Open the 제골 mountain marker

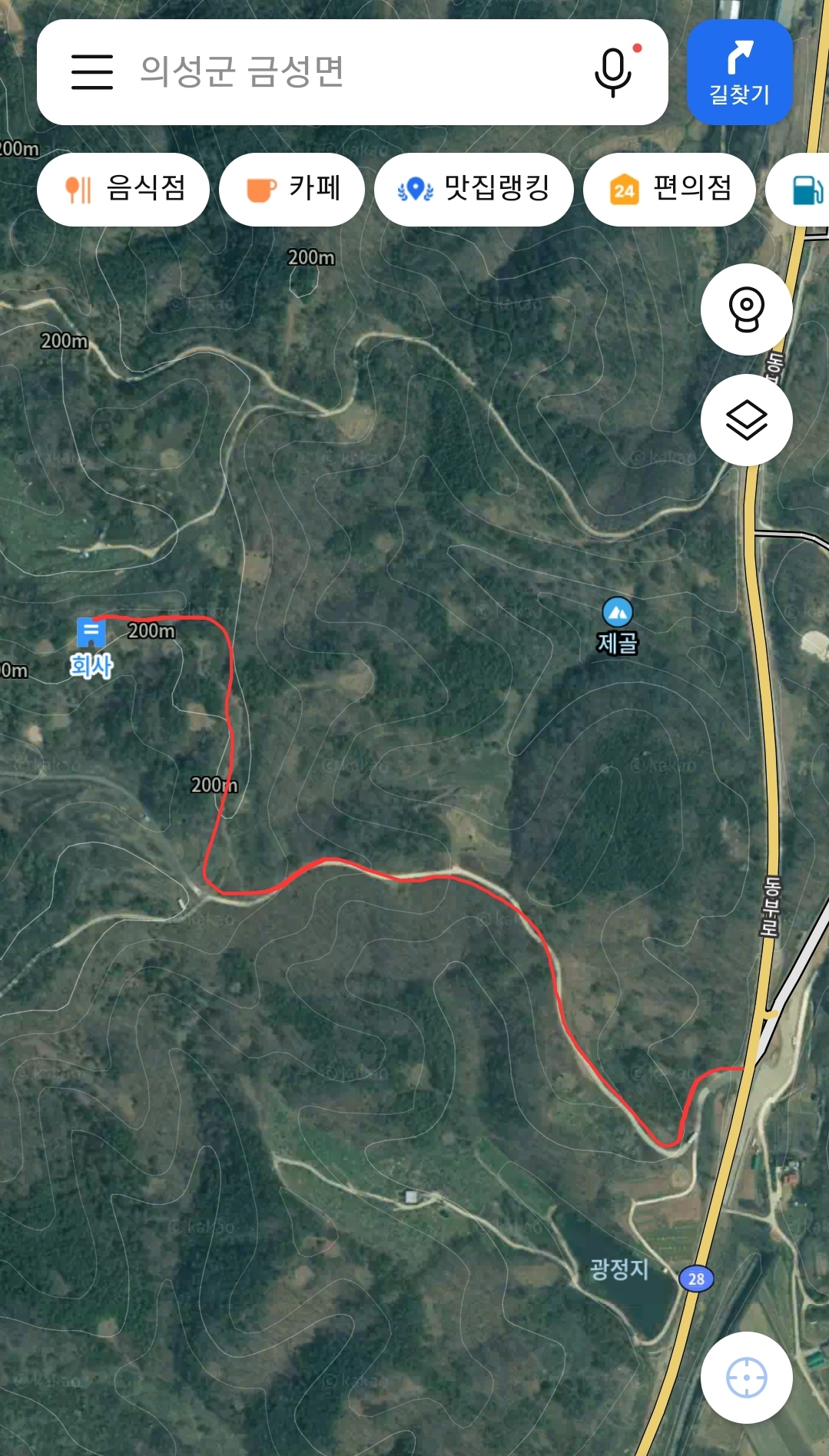pyautogui.click(x=618, y=613)
